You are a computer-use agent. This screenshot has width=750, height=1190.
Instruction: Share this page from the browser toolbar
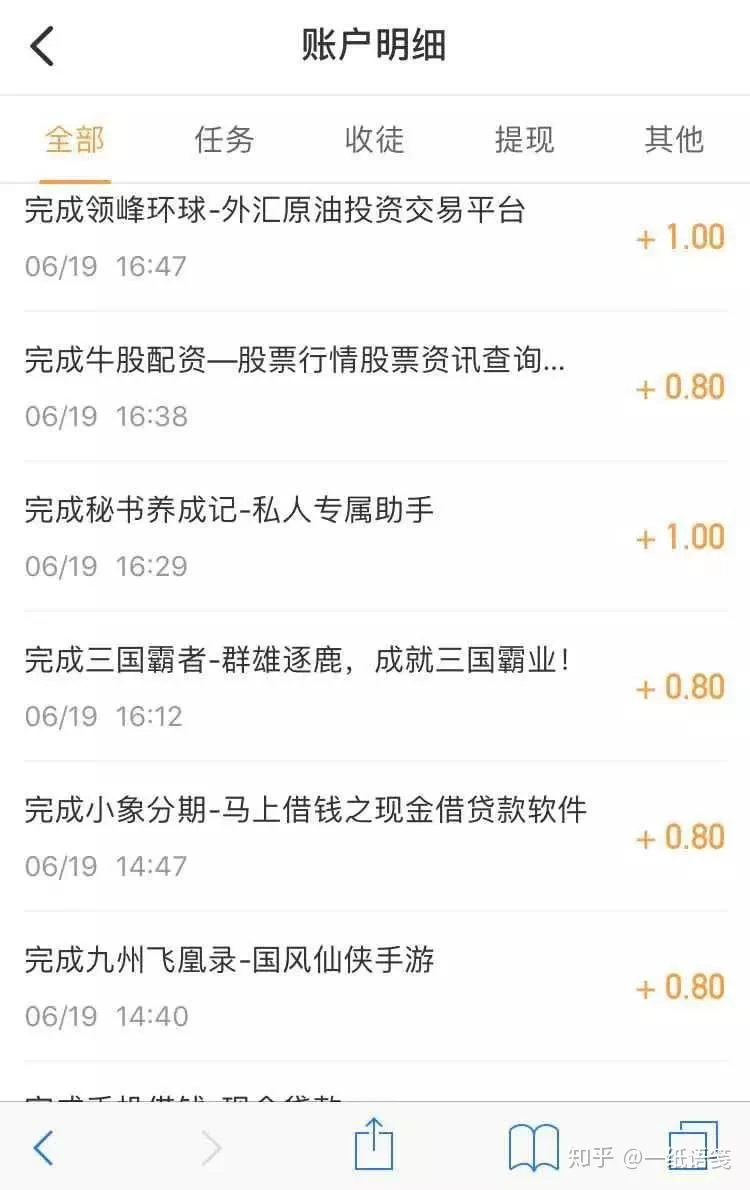pyautogui.click(x=374, y=1146)
